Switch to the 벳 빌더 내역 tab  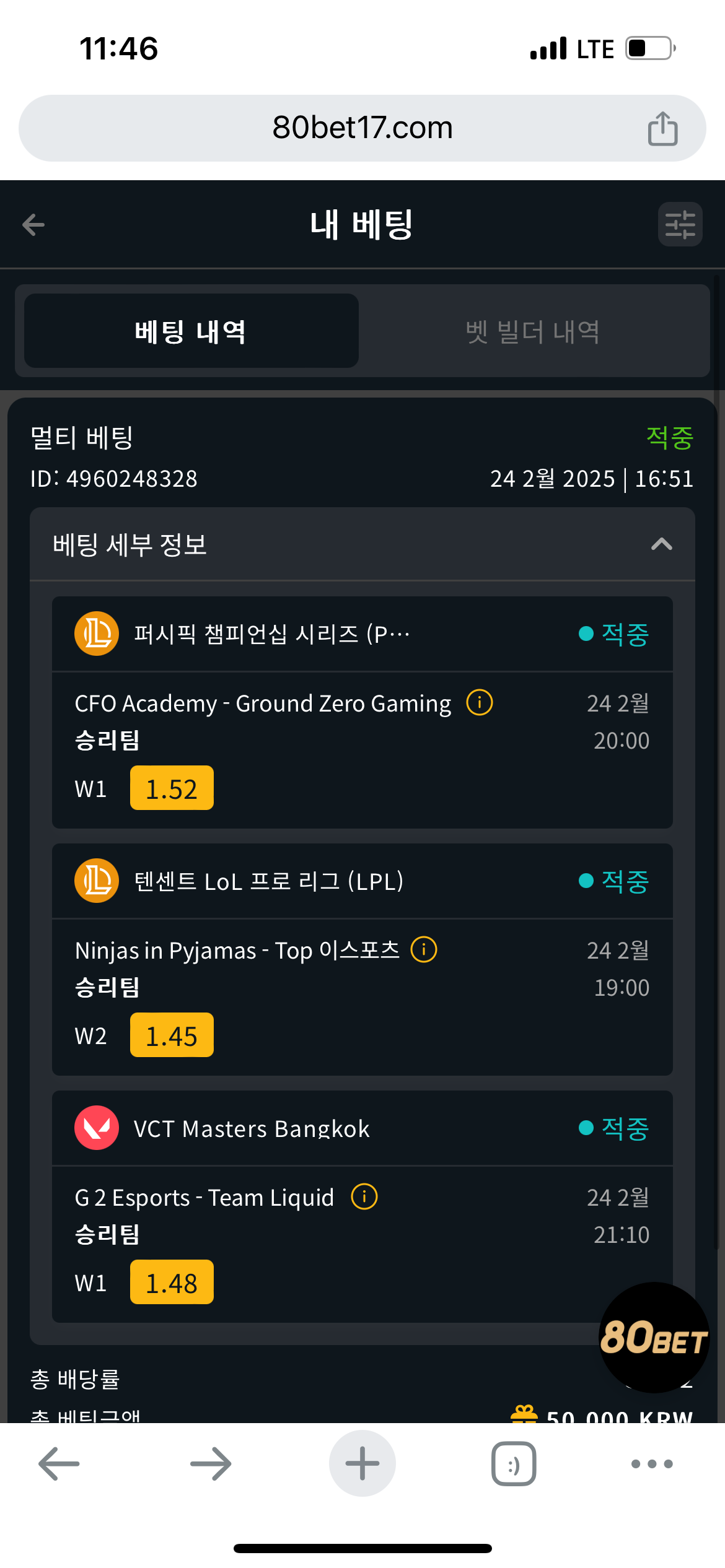point(533,331)
